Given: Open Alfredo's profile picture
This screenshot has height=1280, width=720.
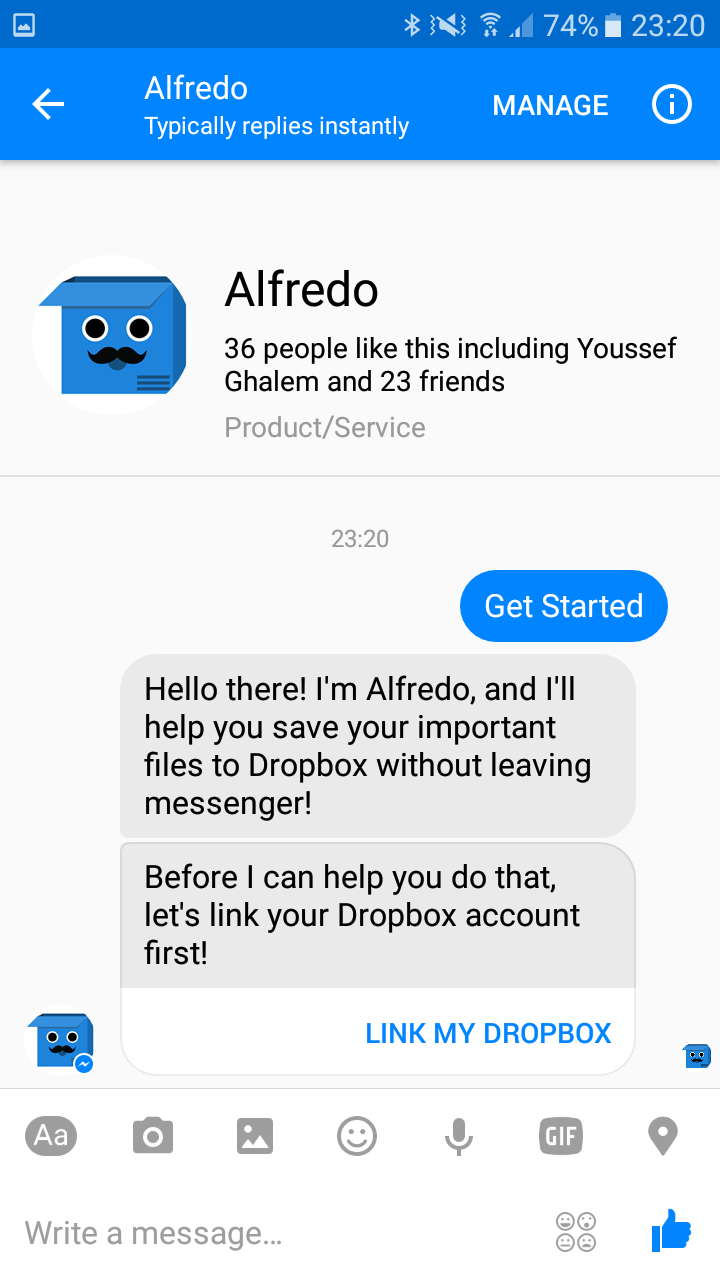Looking at the screenshot, I should 110,335.
